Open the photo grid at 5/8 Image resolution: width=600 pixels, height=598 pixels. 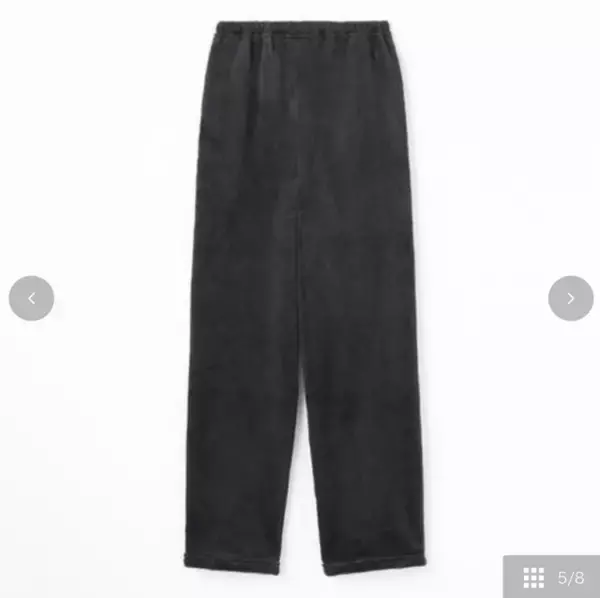point(552,577)
